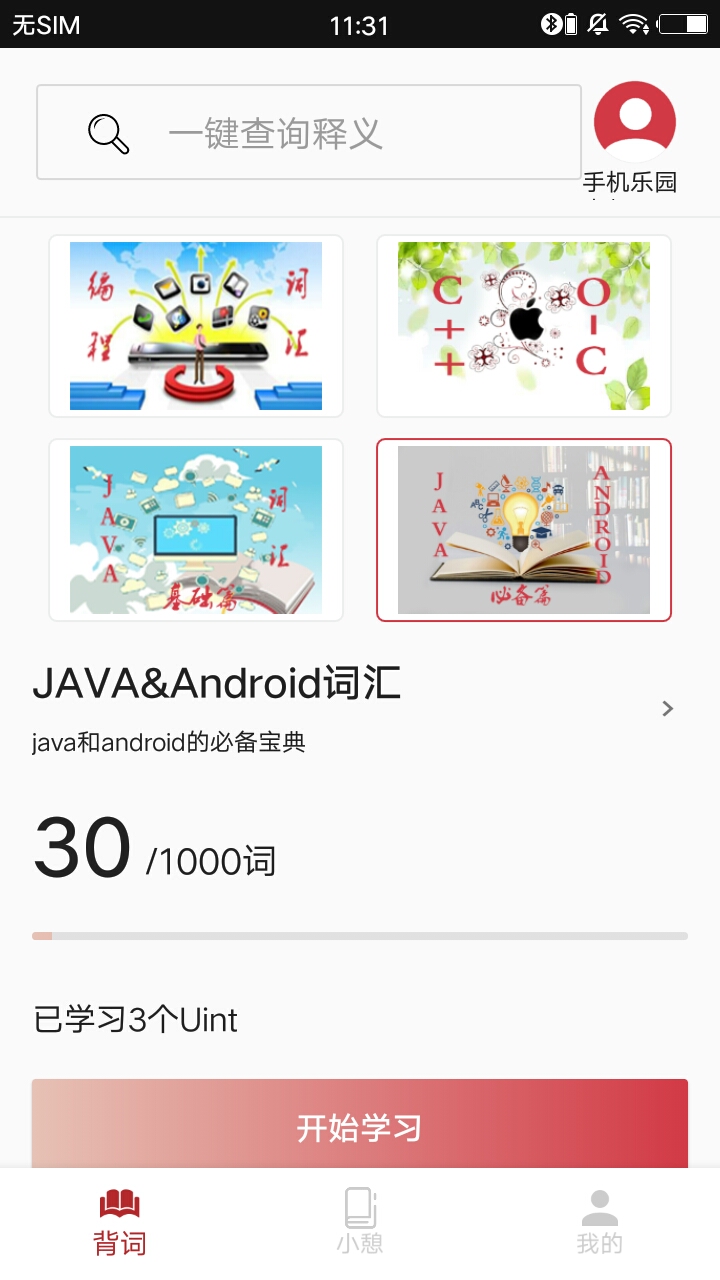
Task: Select the JAVA Android 必备篇 card
Action: (524, 530)
